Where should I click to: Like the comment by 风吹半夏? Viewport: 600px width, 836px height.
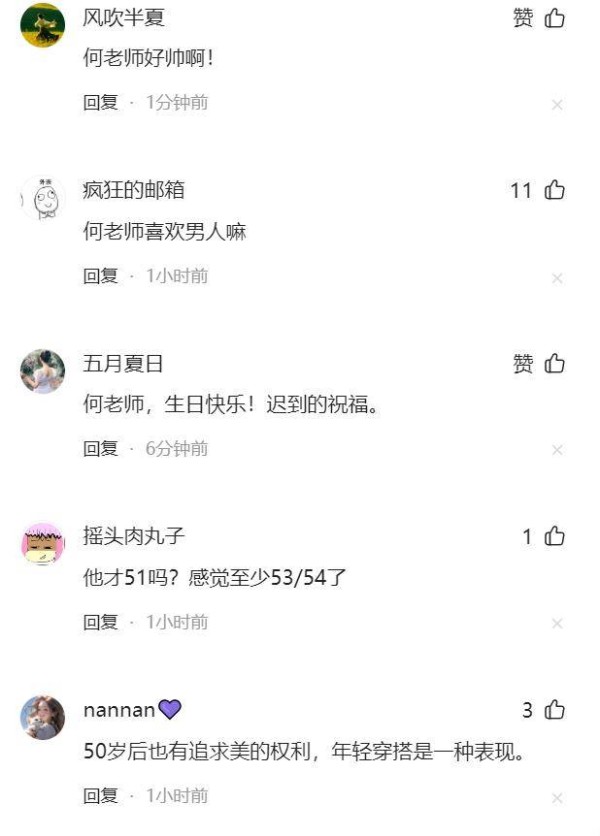(x=555, y=18)
